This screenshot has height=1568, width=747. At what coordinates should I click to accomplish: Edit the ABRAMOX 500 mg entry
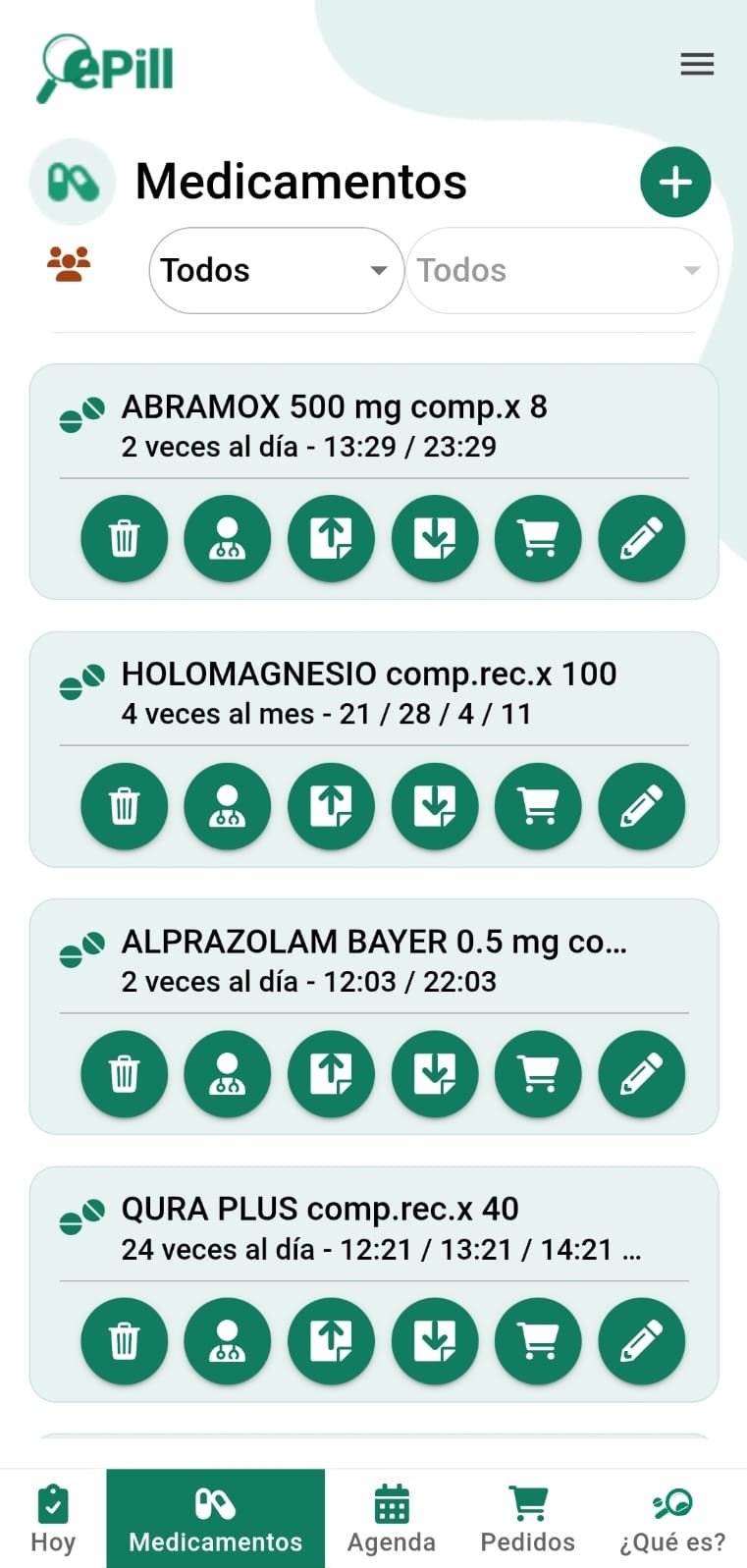642,538
